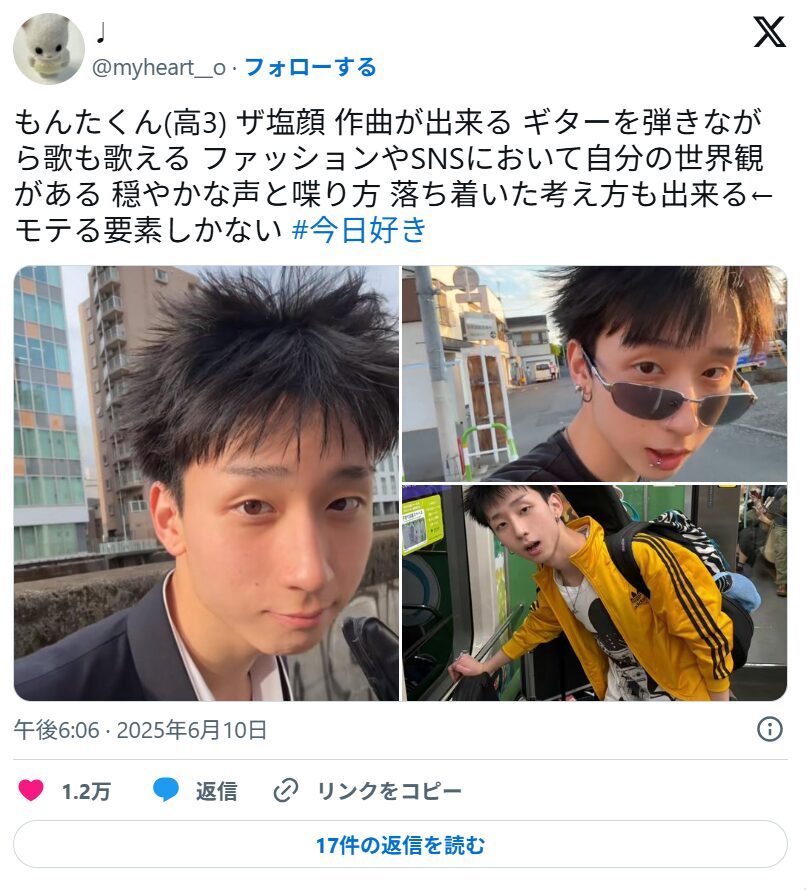This screenshot has width=807, height=890.
Task: Read the 17件の返信を読む replies
Action: 400,845
